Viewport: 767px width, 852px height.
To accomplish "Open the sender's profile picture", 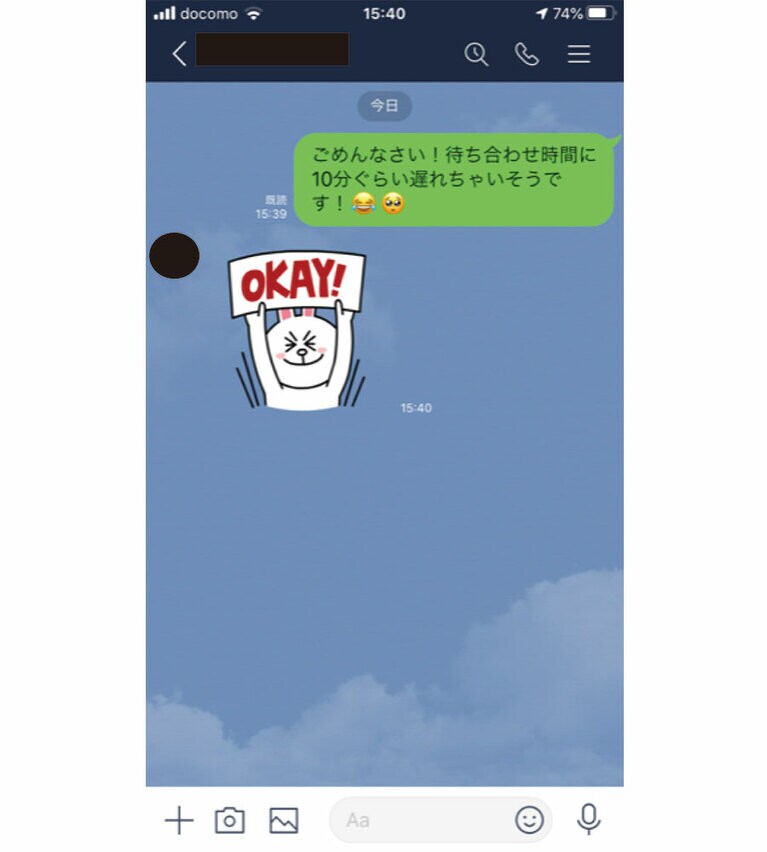I will coord(174,255).
